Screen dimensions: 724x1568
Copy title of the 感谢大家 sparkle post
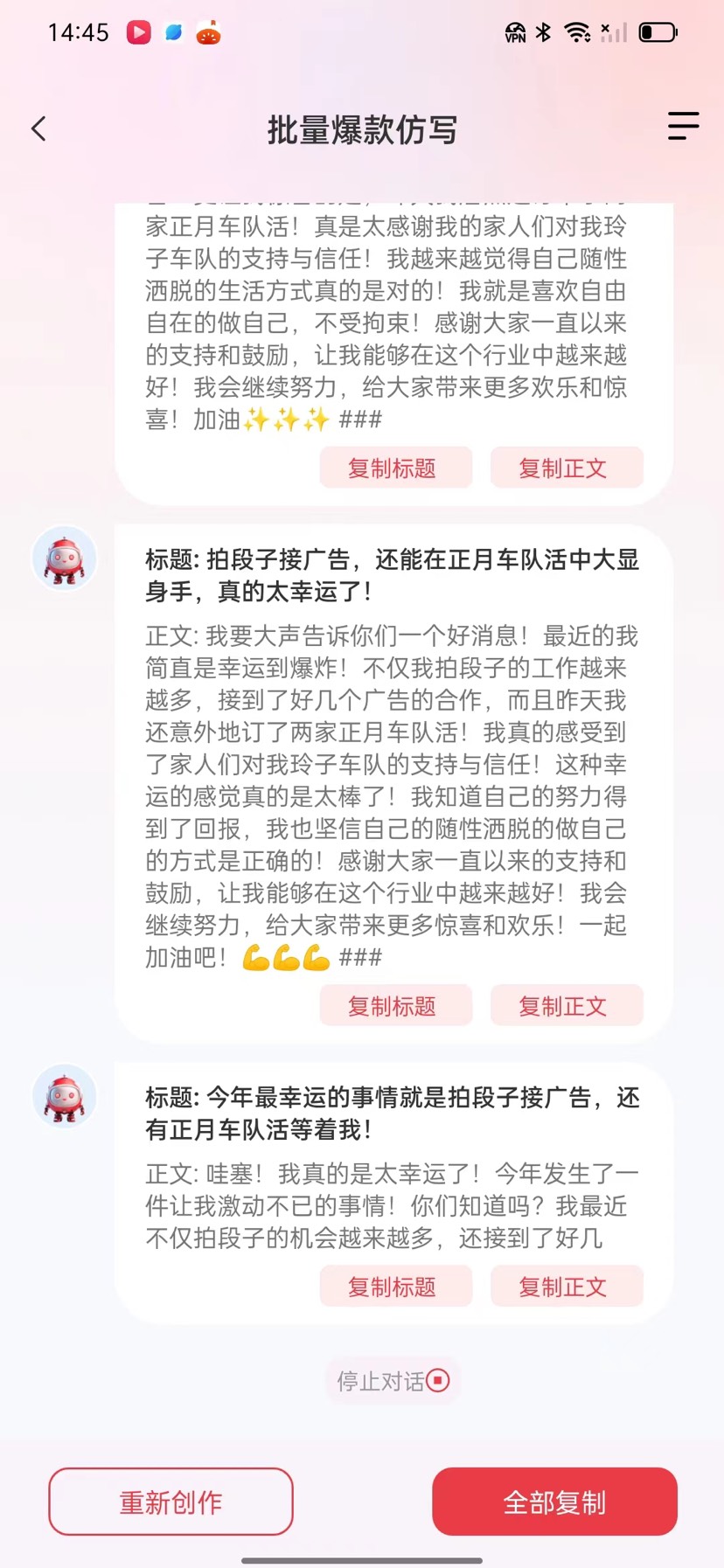(395, 468)
